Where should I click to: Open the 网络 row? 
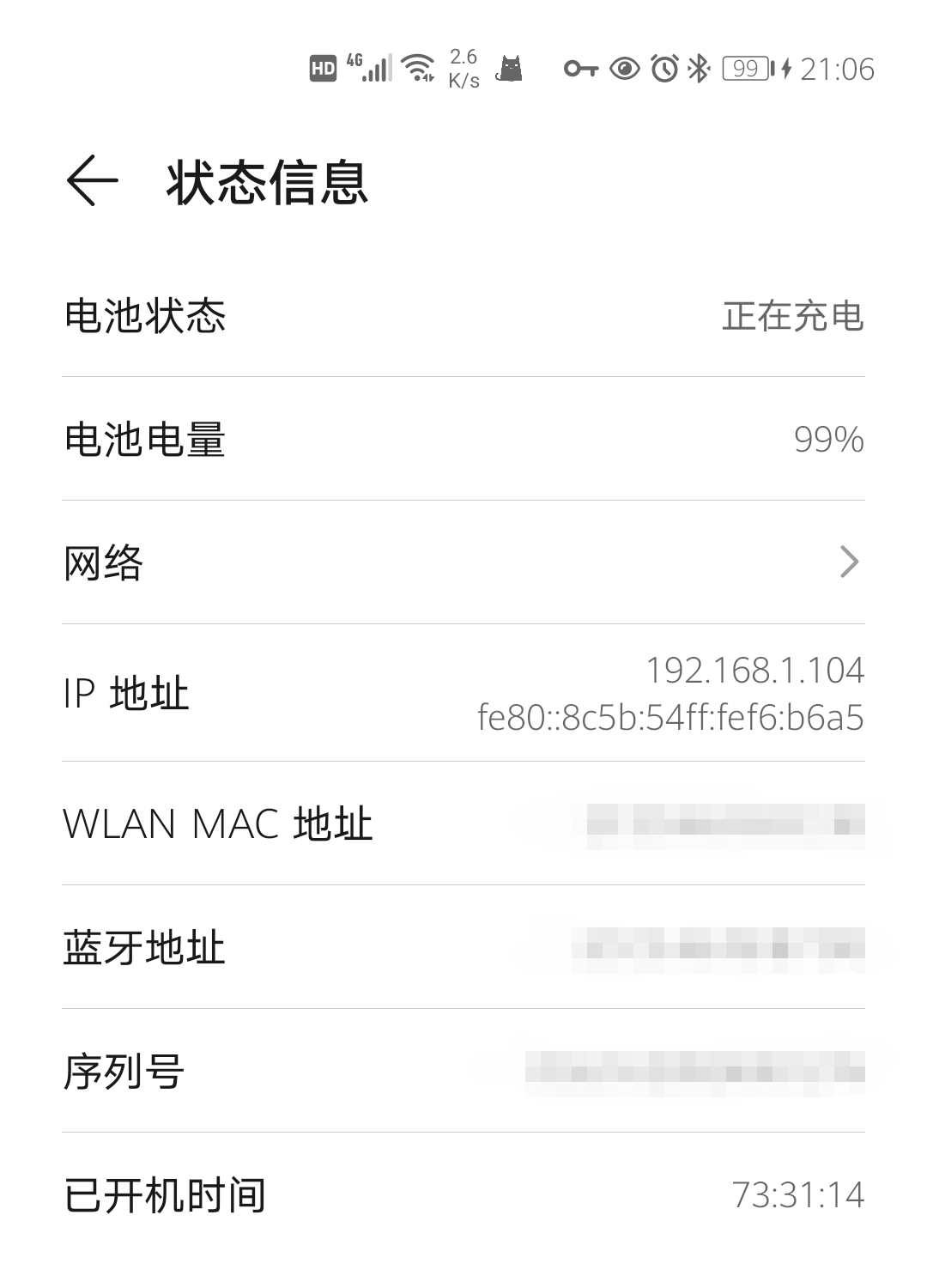tap(463, 562)
